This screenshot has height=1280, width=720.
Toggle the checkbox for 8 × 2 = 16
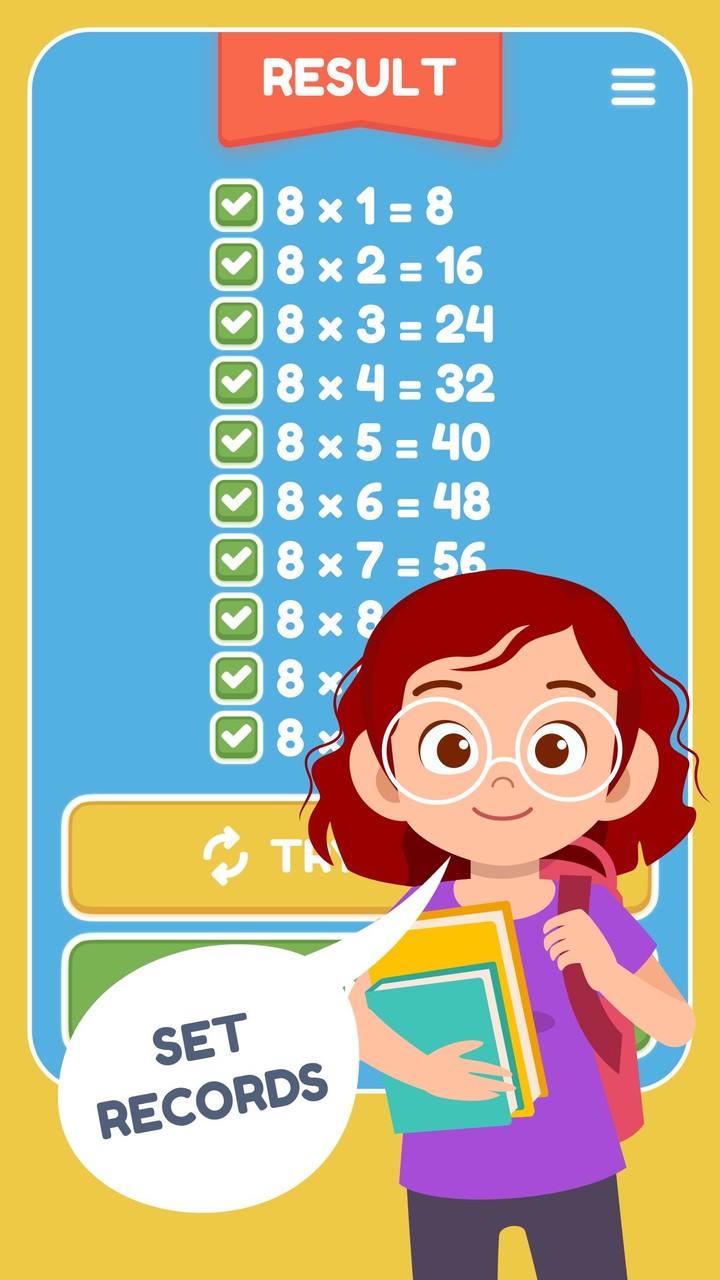(238, 264)
